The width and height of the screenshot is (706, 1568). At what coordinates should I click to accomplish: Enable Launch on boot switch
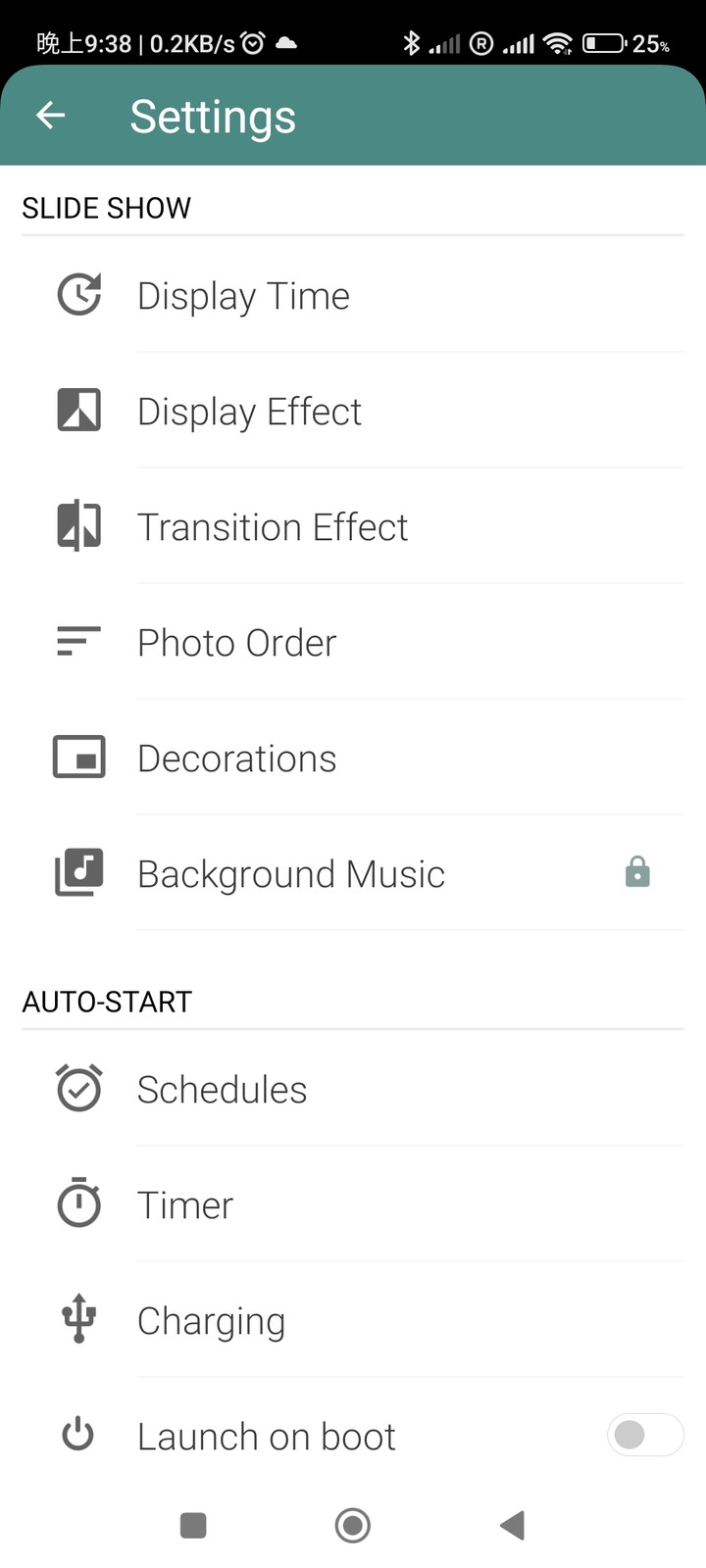point(644,1435)
